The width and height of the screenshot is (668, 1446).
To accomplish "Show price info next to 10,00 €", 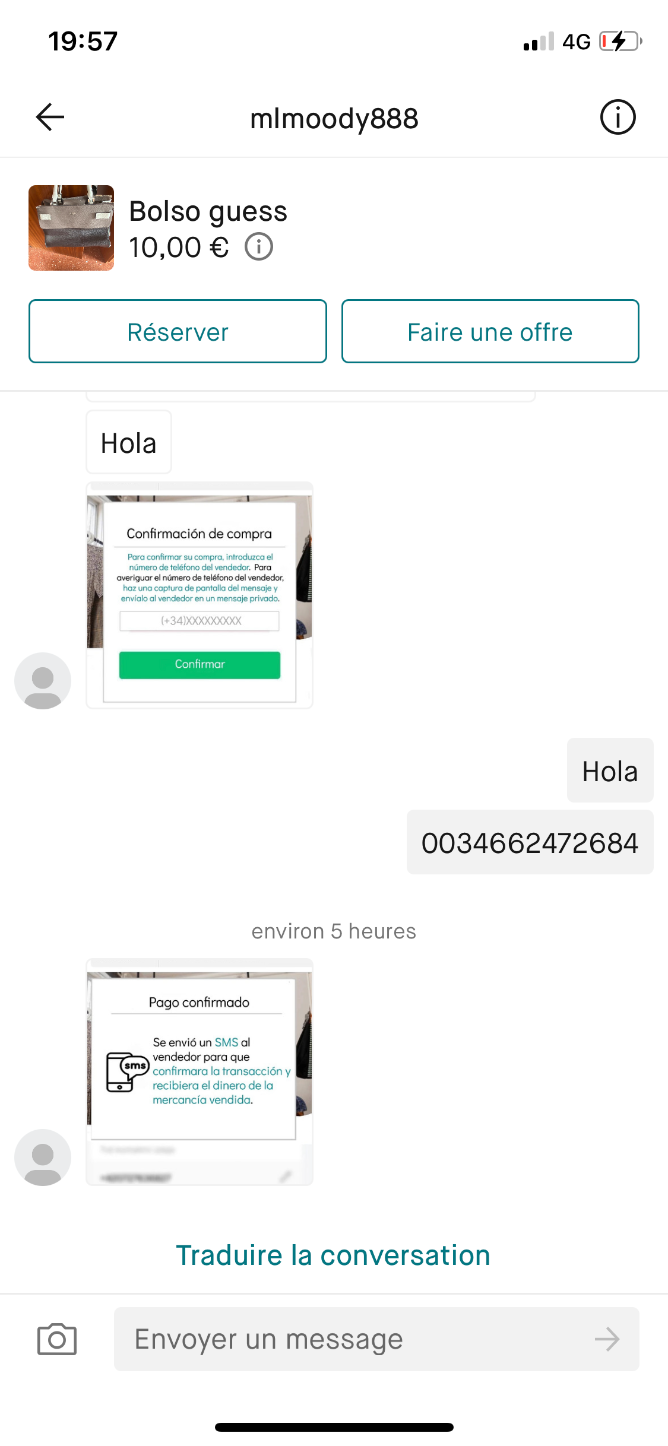I will click(x=259, y=247).
